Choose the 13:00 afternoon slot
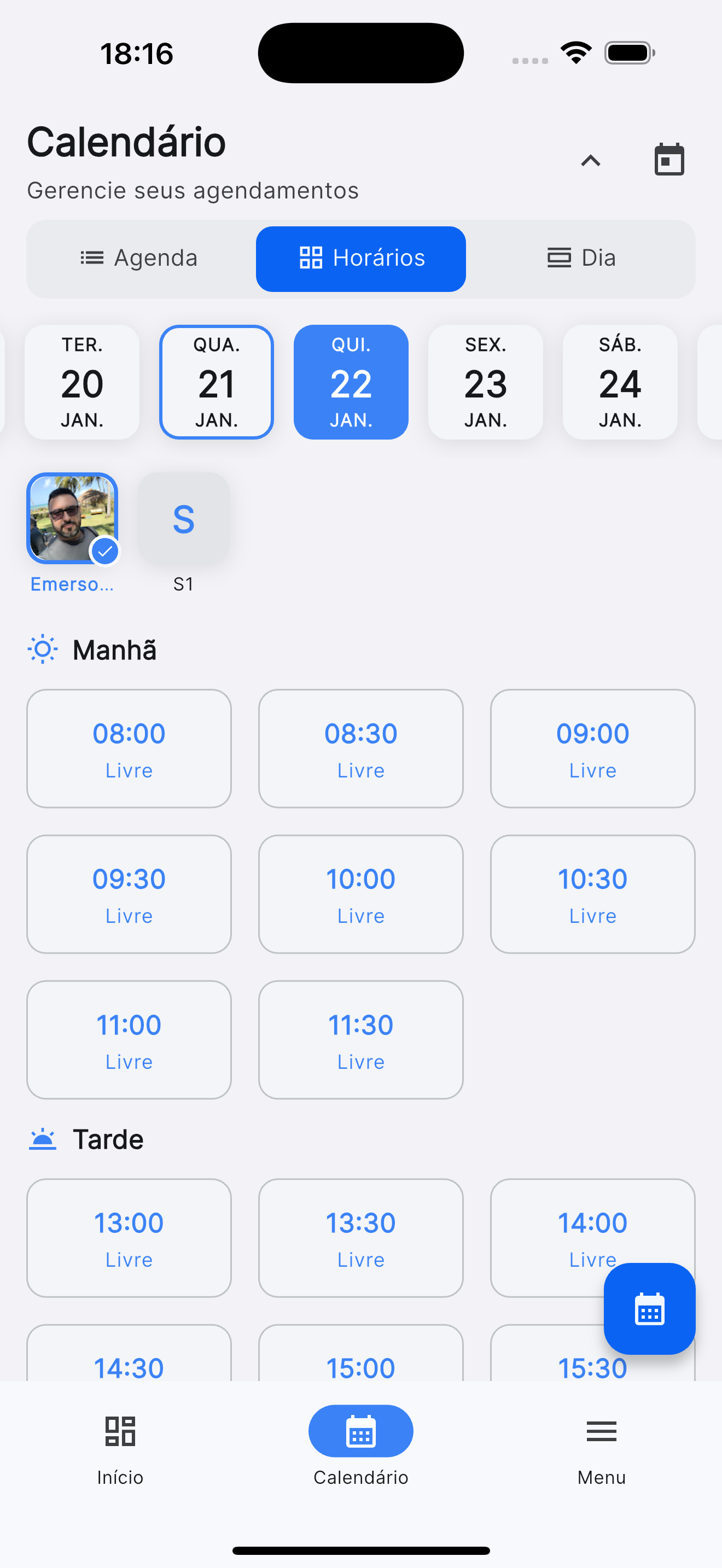Image resolution: width=722 pixels, height=1568 pixels. tap(129, 1237)
